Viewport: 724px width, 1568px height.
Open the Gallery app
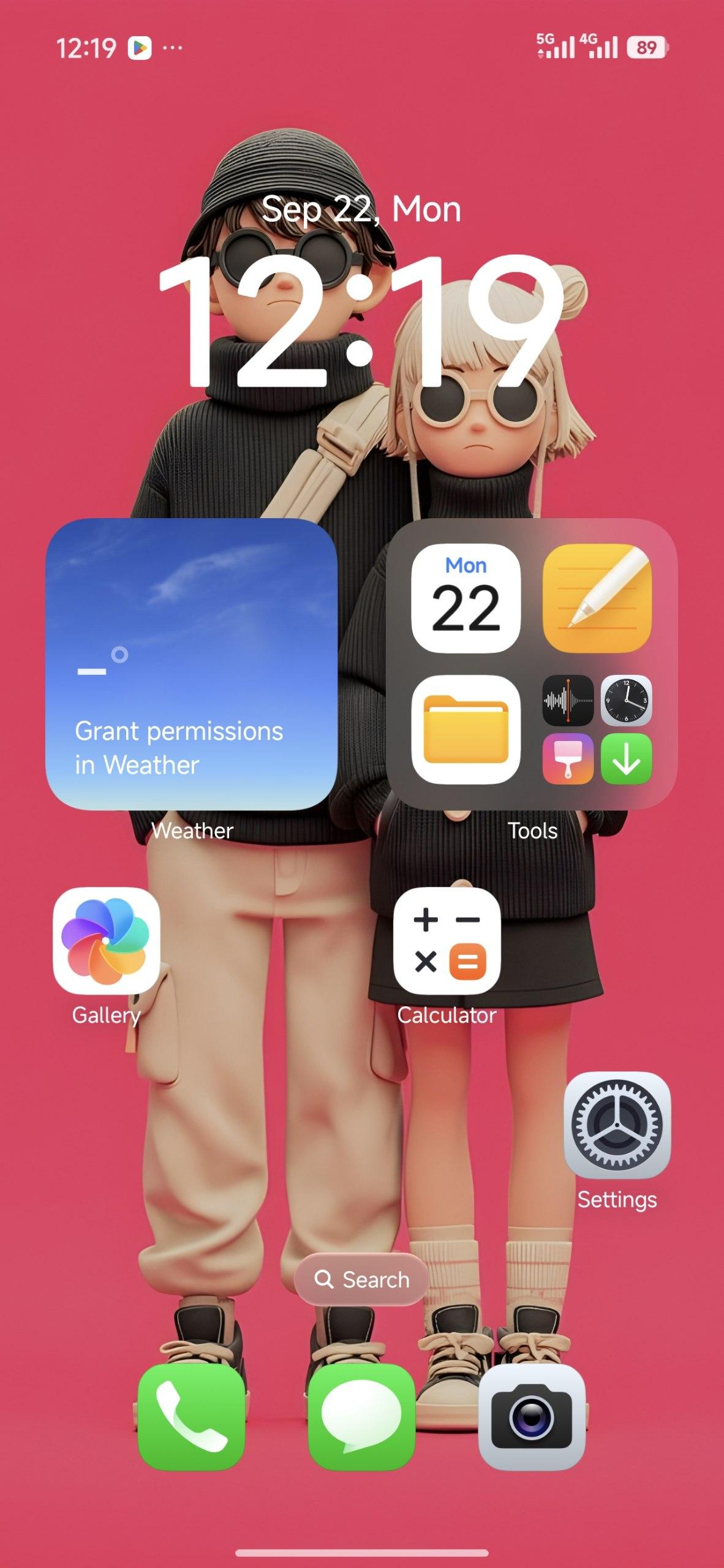(107, 941)
